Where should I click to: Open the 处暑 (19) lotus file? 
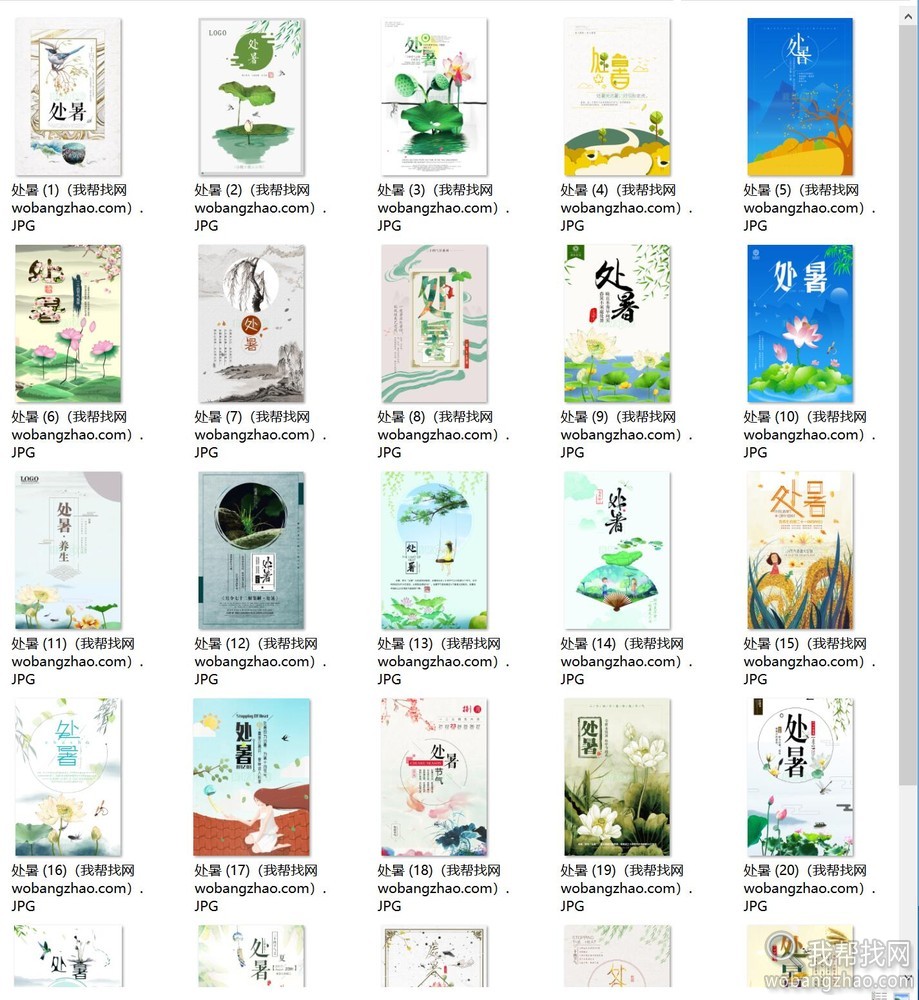[617, 778]
